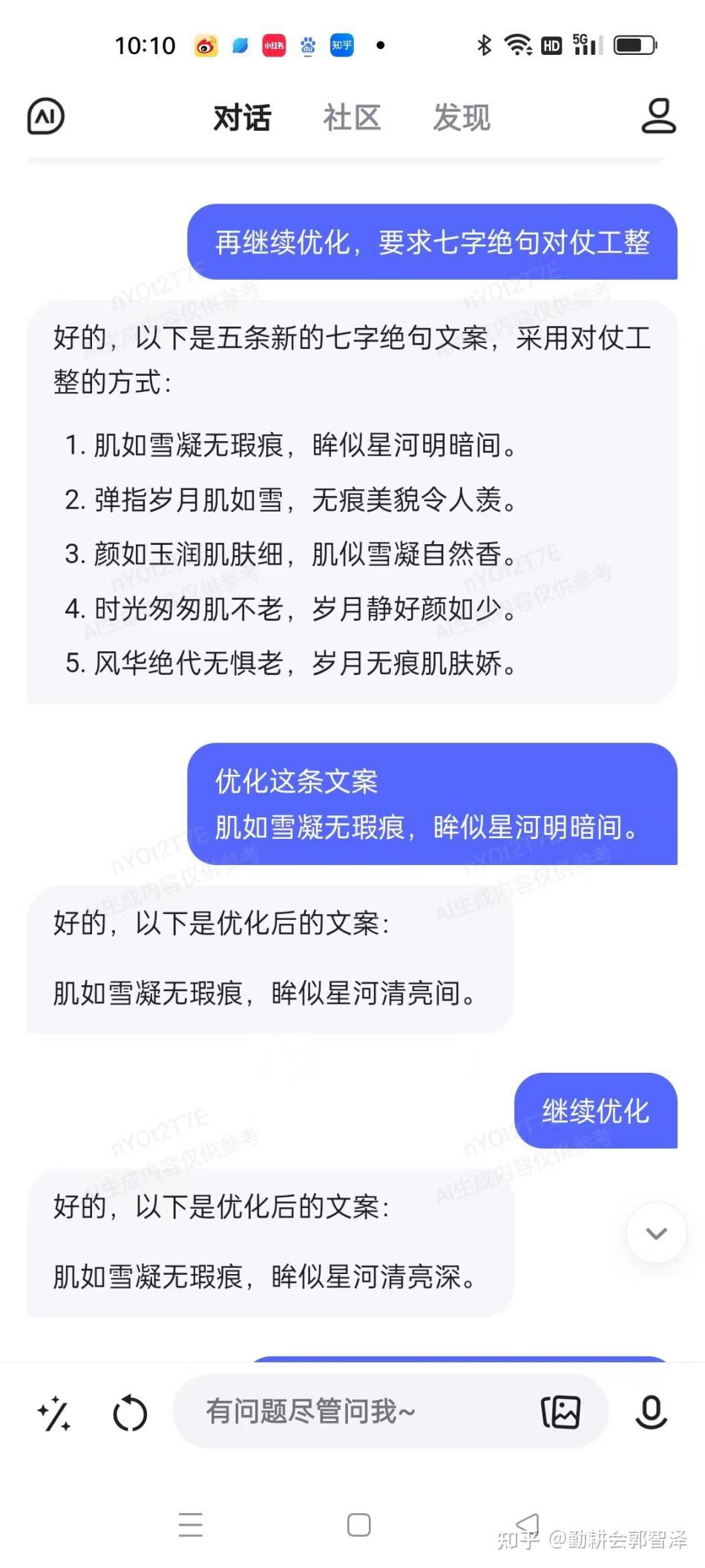This screenshot has width=705, height=1568.
Task: Jump to latest message with down chevron
Action: pyautogui.click(x=656, y=1233)
